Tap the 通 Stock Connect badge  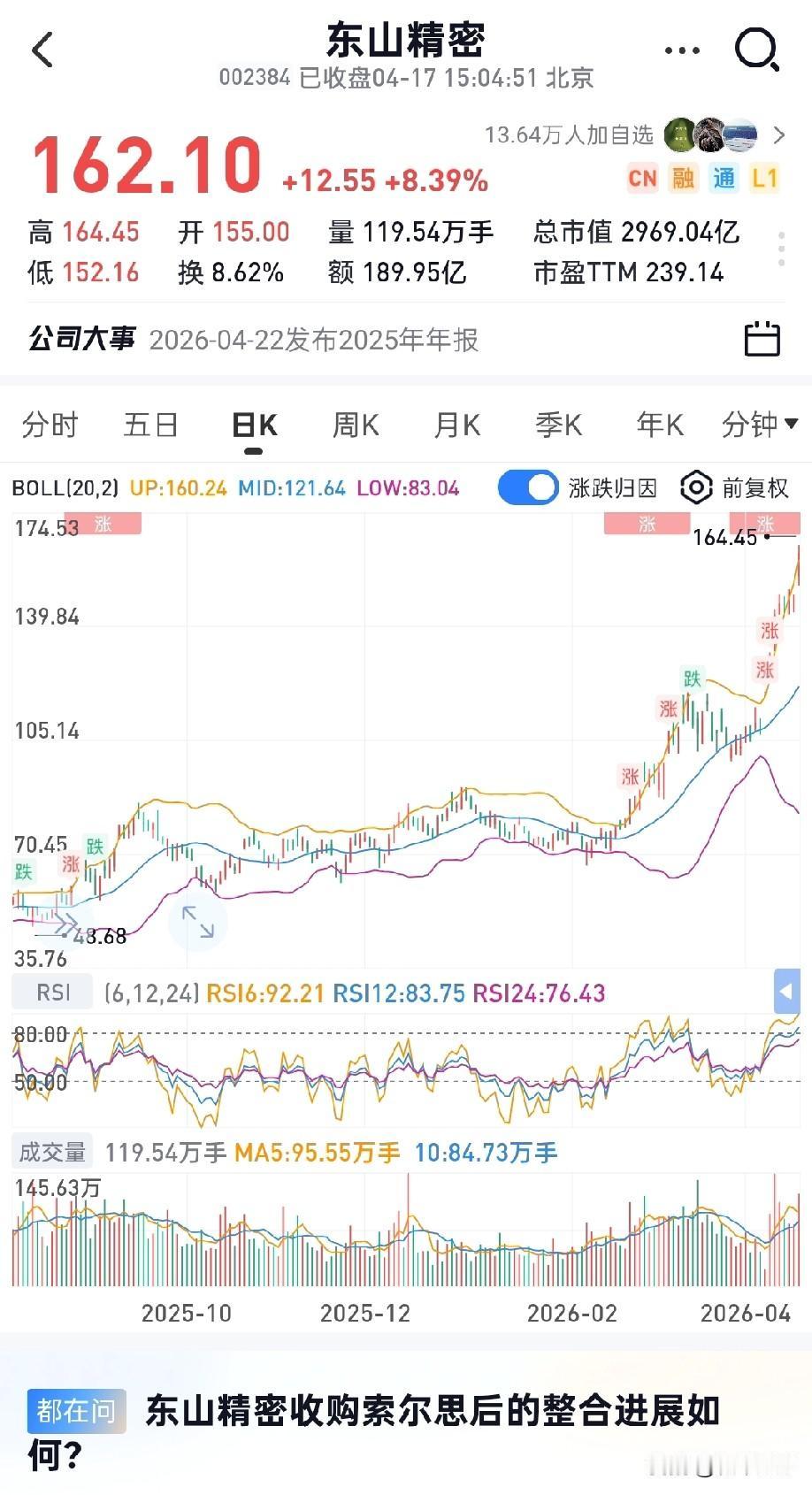[724, 179]
